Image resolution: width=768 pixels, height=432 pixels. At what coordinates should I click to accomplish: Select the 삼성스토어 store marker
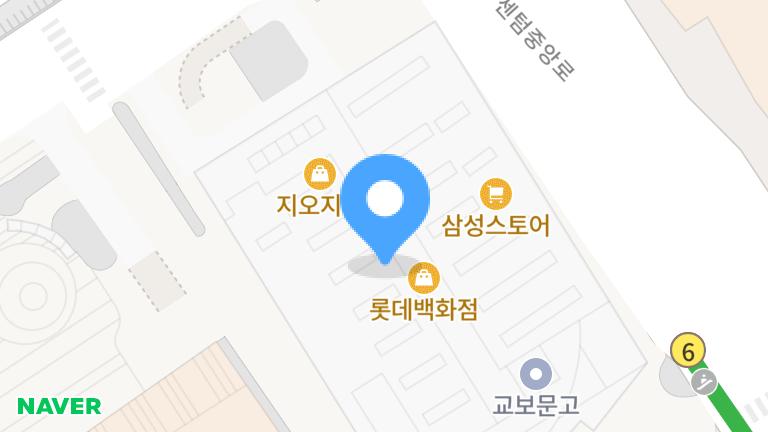tap(495, 194)
